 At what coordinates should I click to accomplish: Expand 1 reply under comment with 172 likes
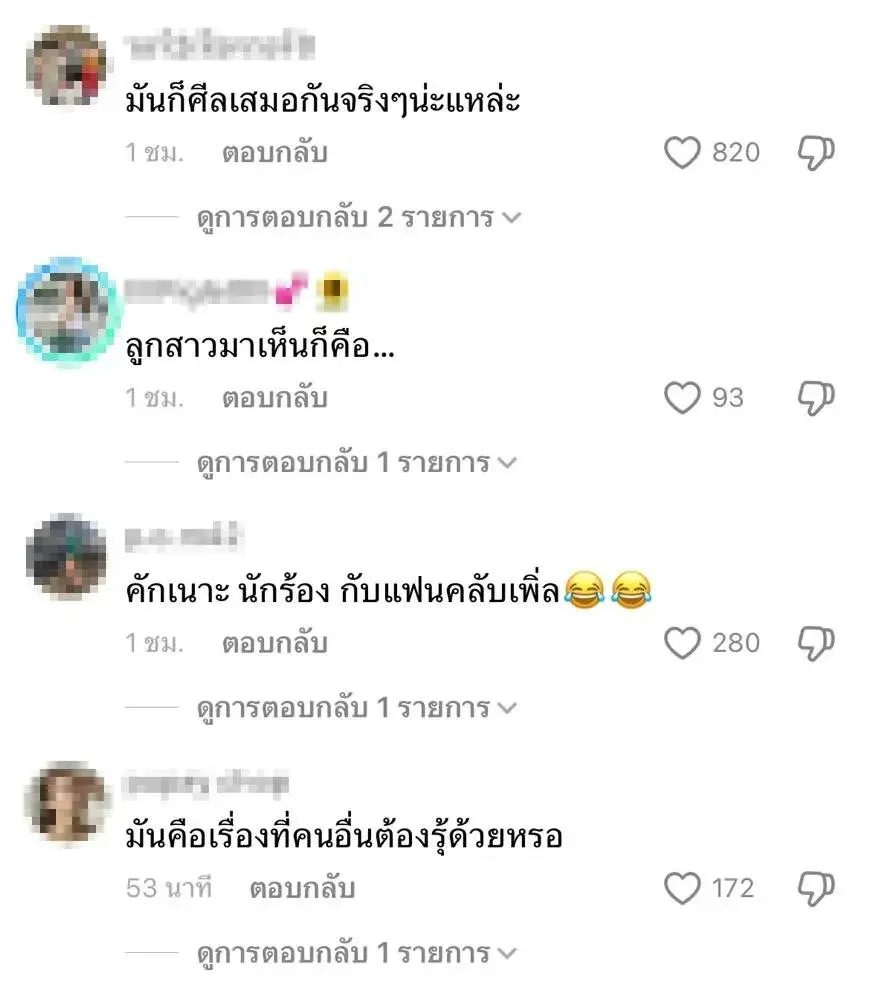[356, 953]
